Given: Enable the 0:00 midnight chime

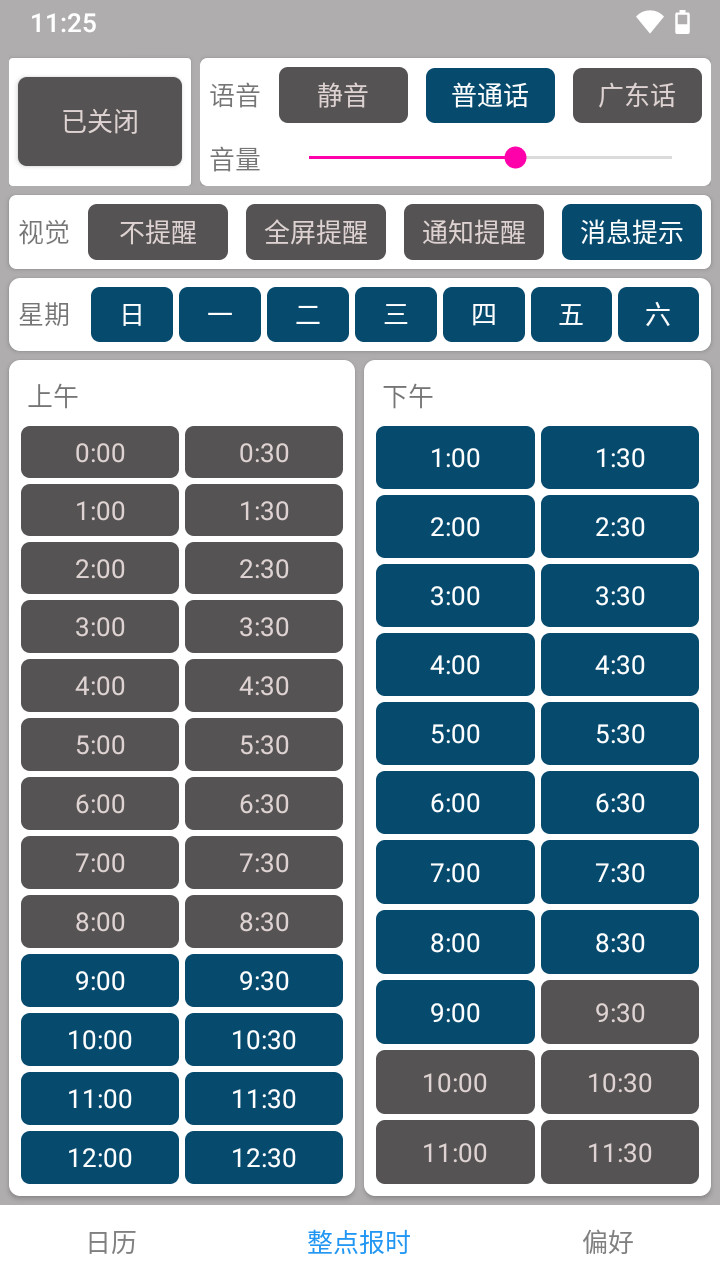Looking at the screenshot, I should (99, 451).
